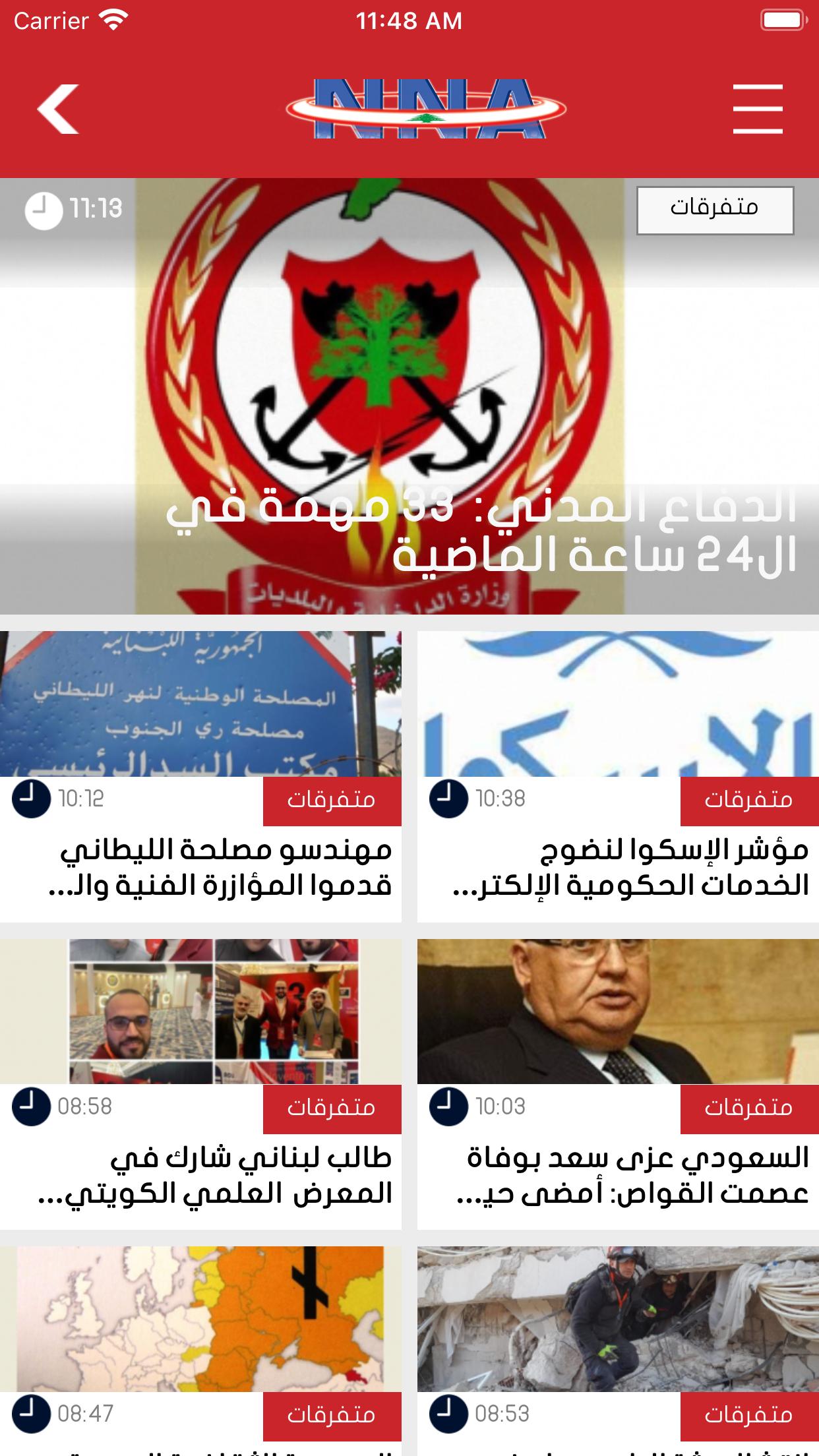Open the 08:47 Europe map article
Viewport: 819px width, 1456px height.
coord(200,1319)
